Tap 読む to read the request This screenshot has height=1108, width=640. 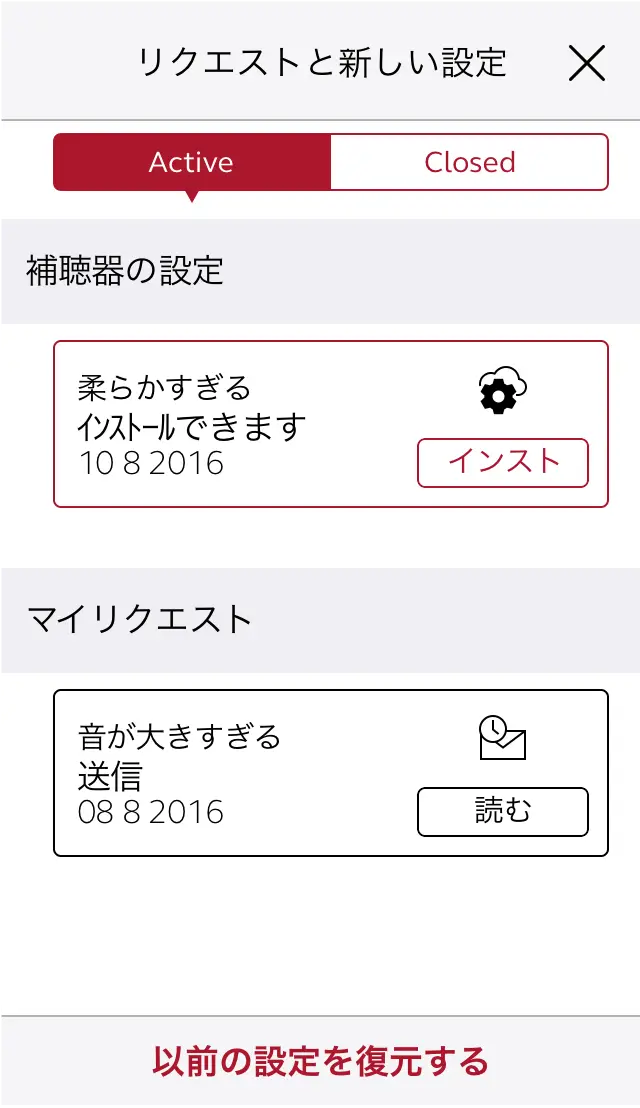click(x=502, y=811)
